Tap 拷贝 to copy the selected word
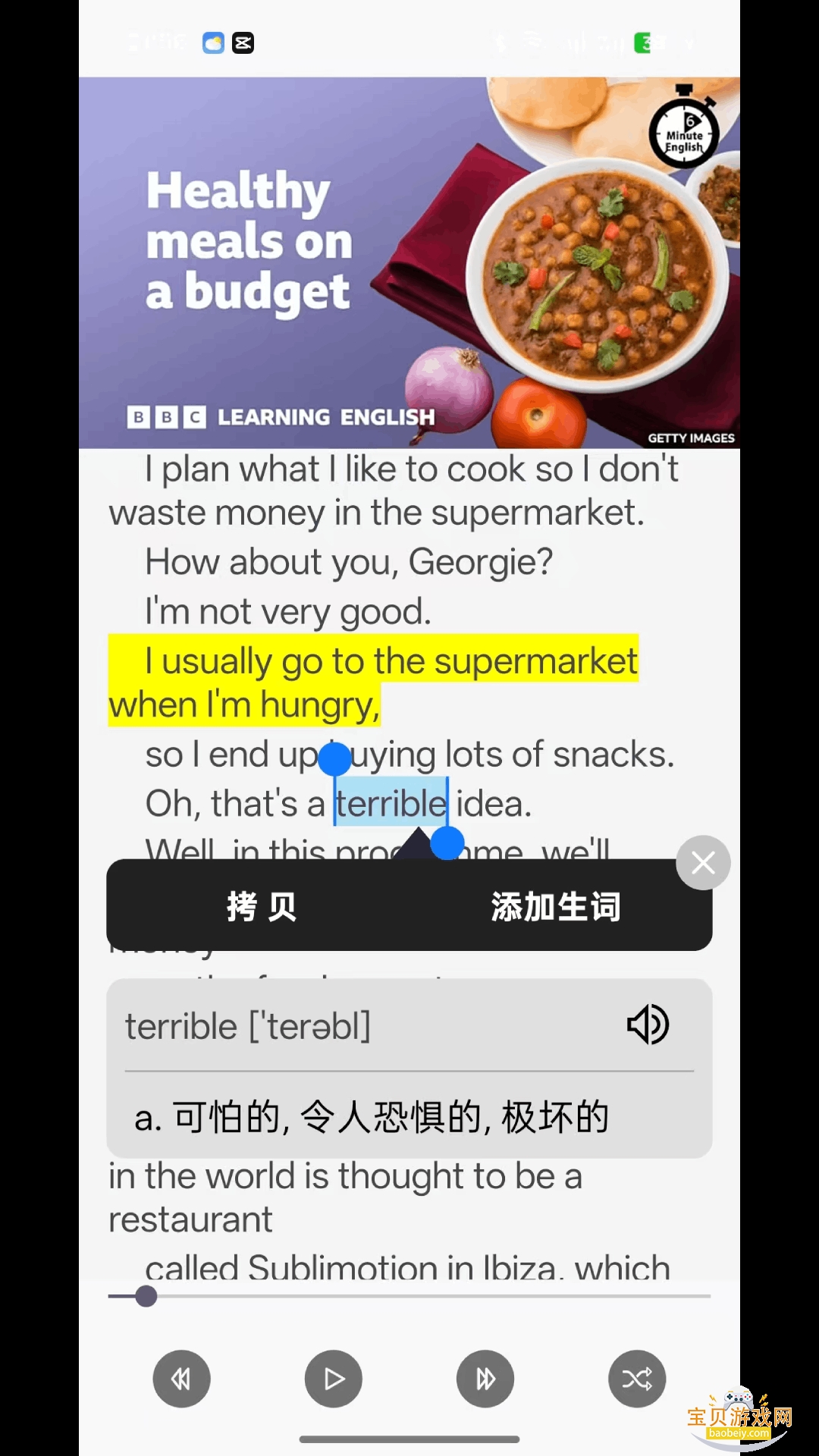The image size is (819, 1456). (x=261, y=906)
